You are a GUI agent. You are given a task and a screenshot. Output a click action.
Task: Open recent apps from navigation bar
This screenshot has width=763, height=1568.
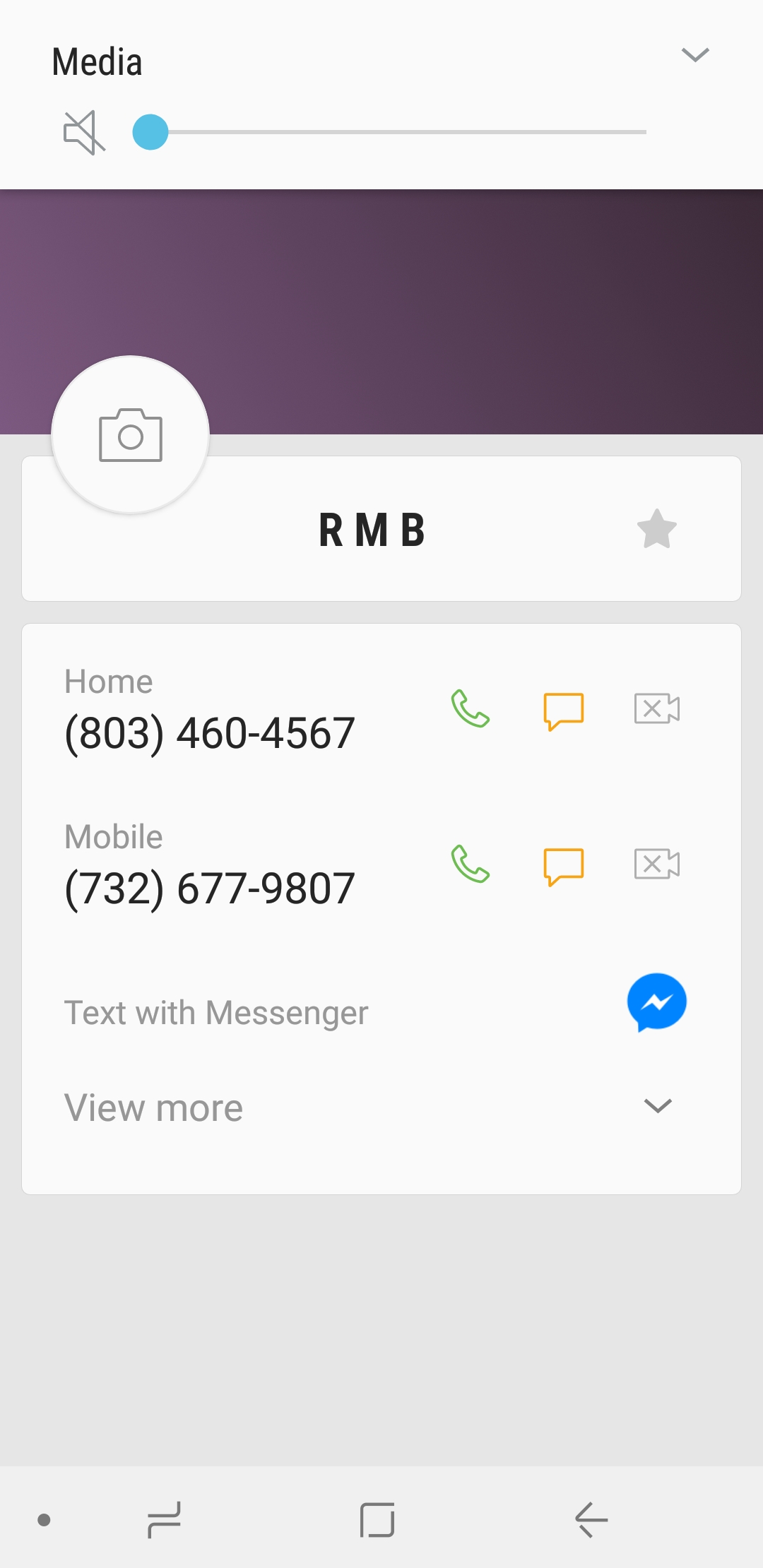click(x=164, y=1520)
